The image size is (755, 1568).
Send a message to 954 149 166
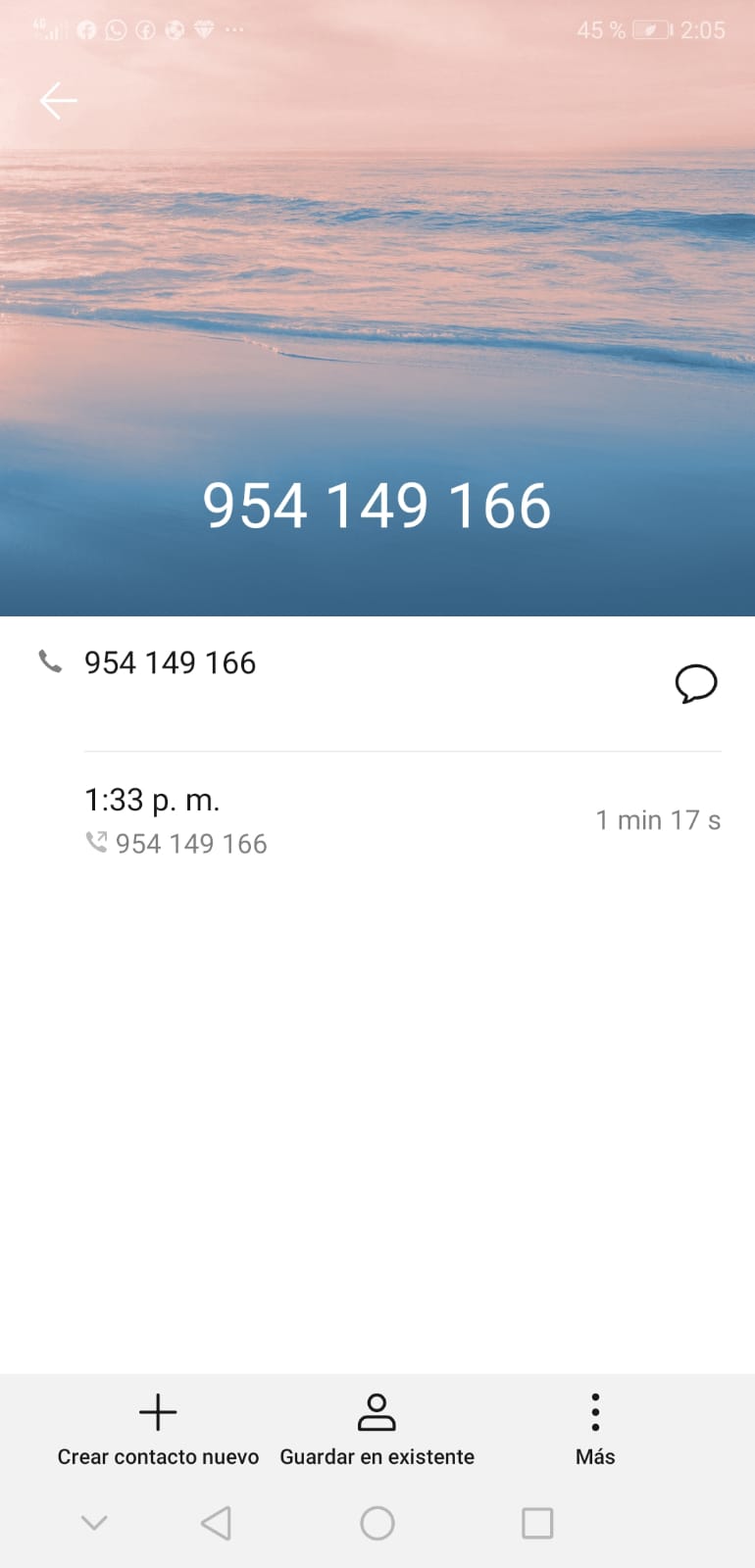[x=696, y=684]
